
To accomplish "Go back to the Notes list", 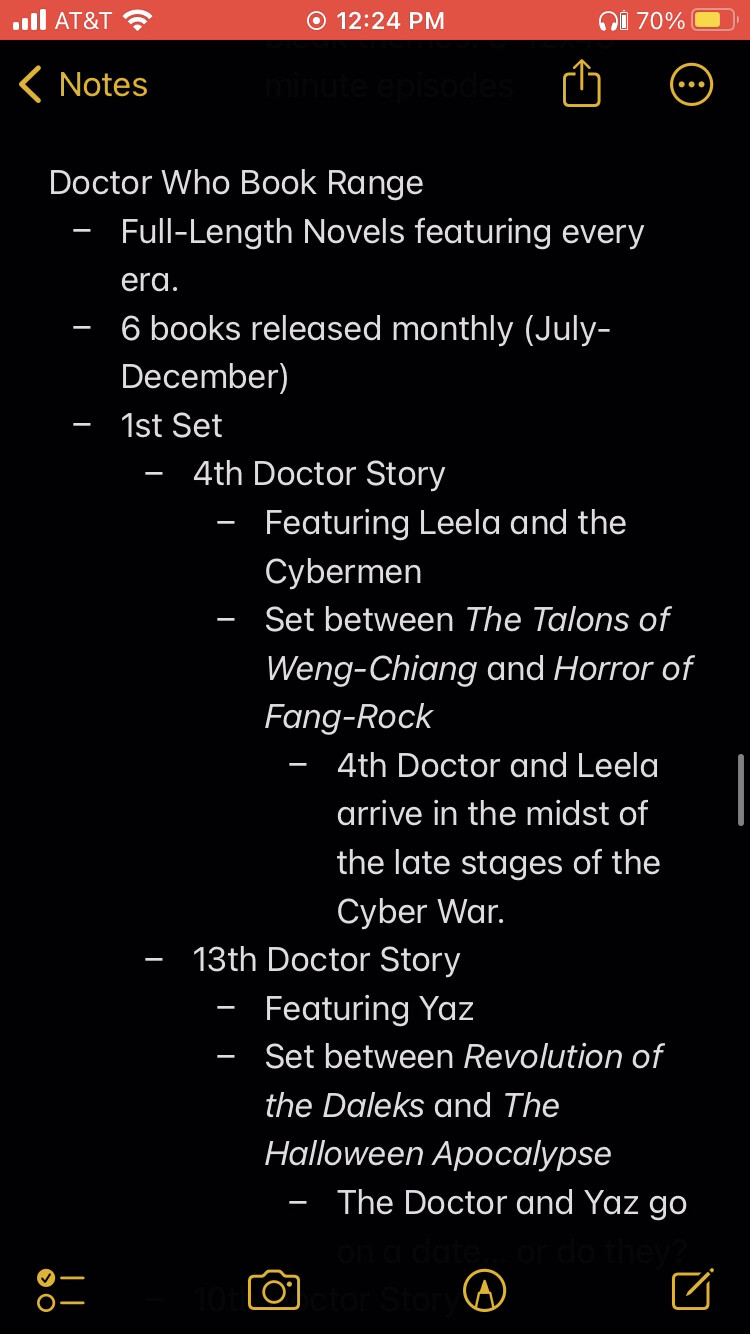I will pyautogui.click(x=83, y=85).
